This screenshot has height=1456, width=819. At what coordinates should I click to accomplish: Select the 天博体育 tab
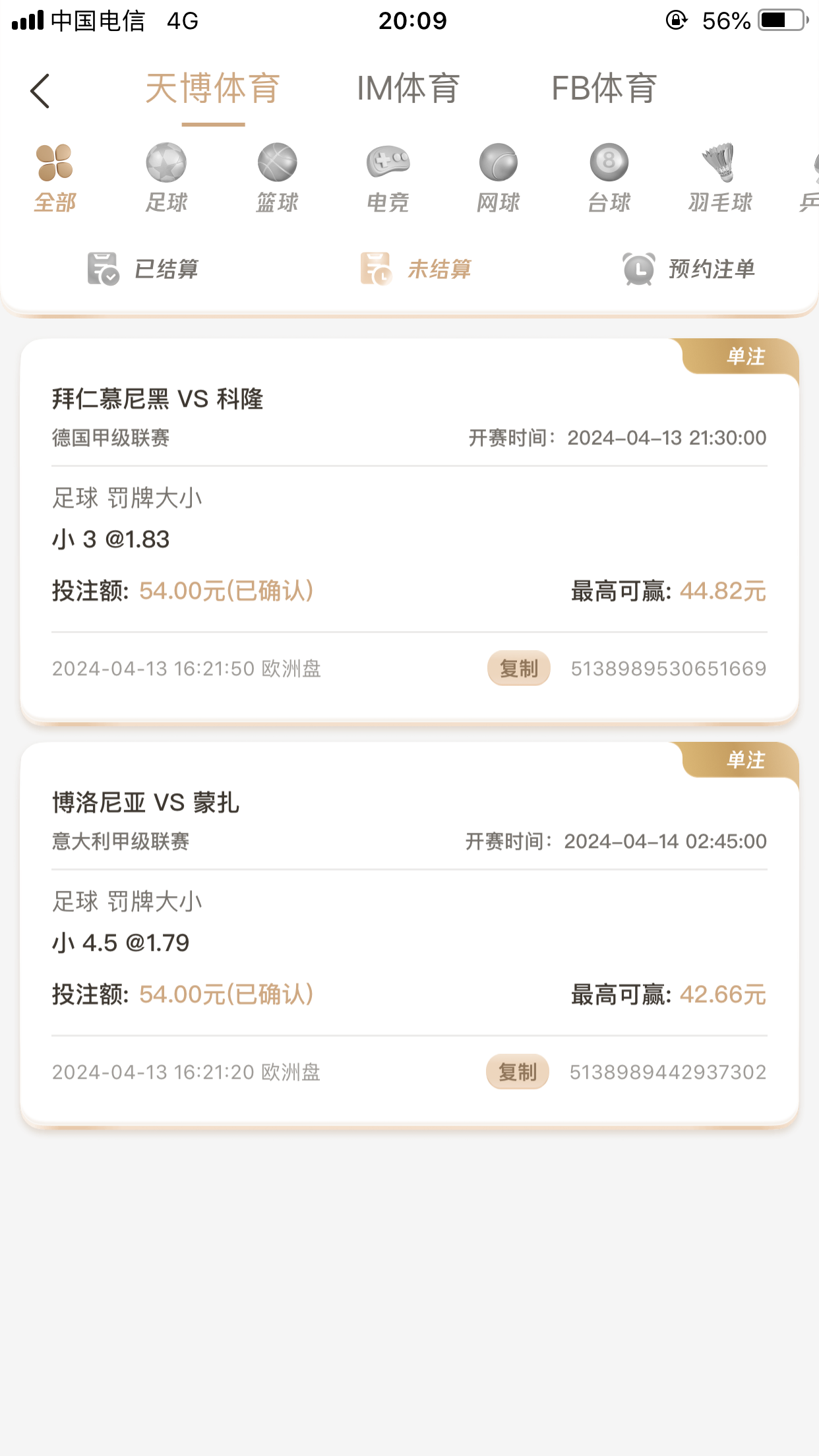[213, 88]
